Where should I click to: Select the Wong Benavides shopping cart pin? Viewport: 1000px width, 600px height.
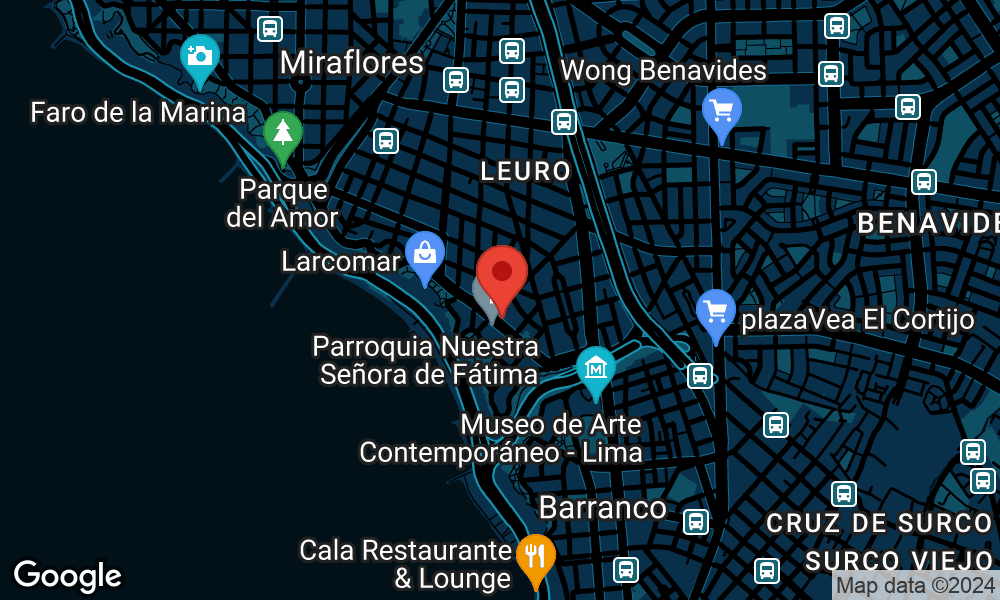click(x=721, y=110)
